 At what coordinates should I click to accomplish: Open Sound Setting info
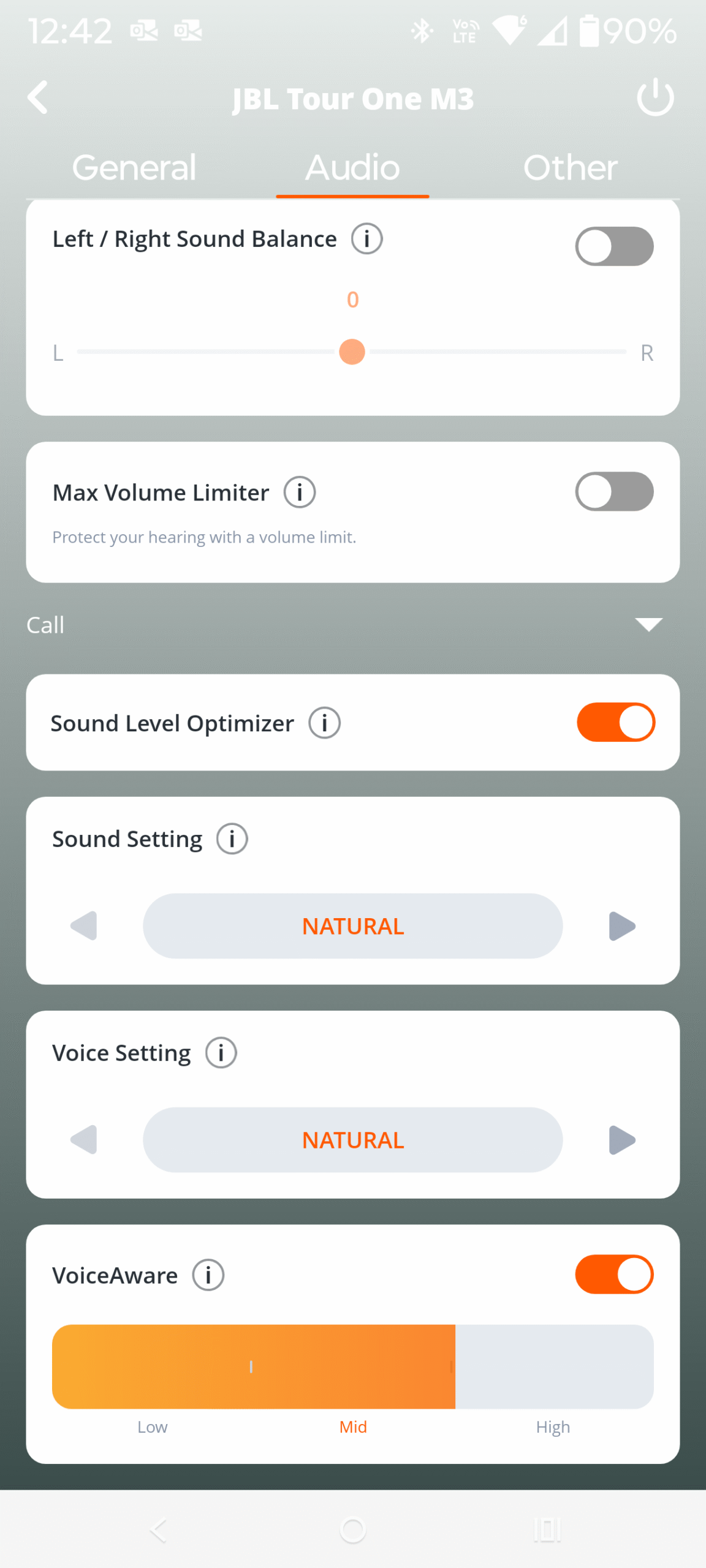click(x=232, y=839)
